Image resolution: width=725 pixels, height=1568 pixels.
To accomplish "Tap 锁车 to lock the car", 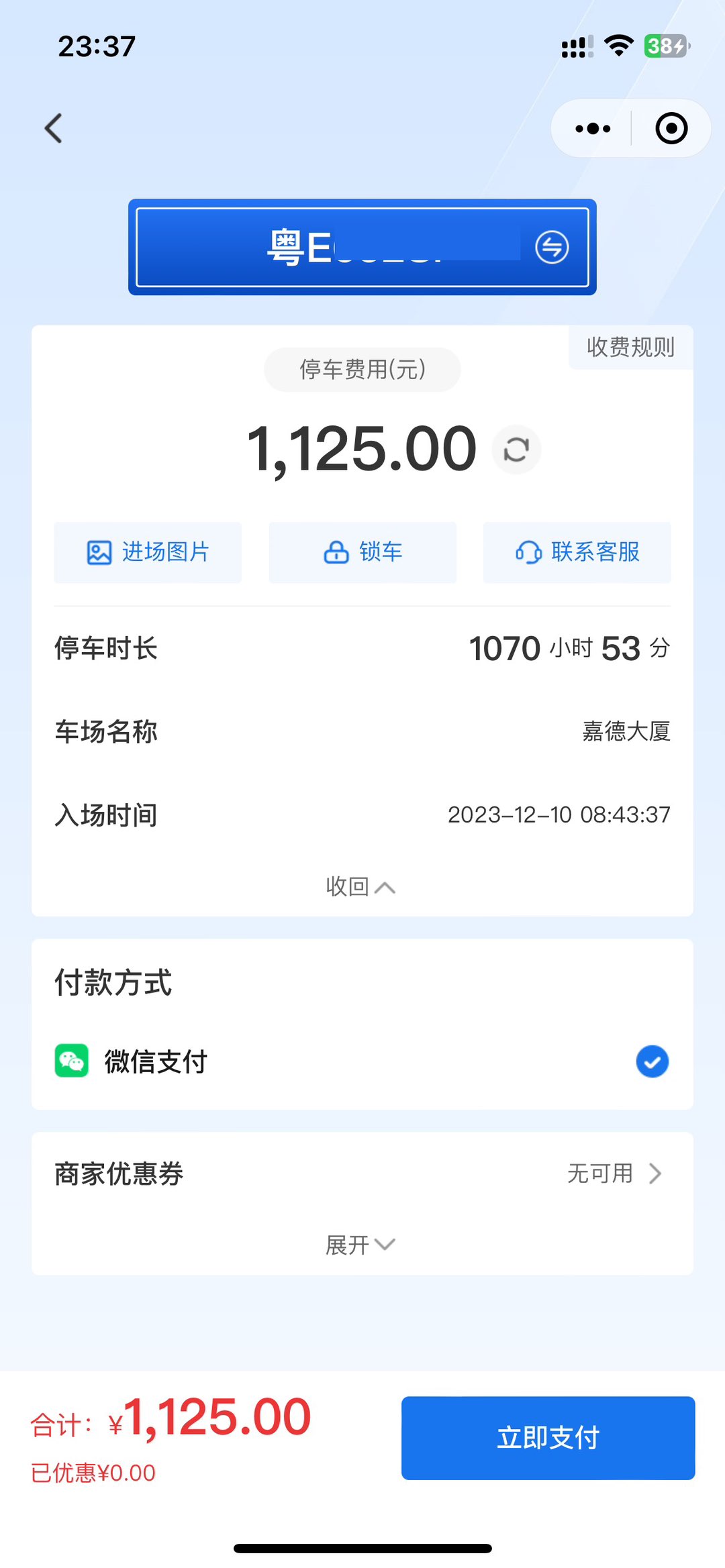I will pos(362,552).
